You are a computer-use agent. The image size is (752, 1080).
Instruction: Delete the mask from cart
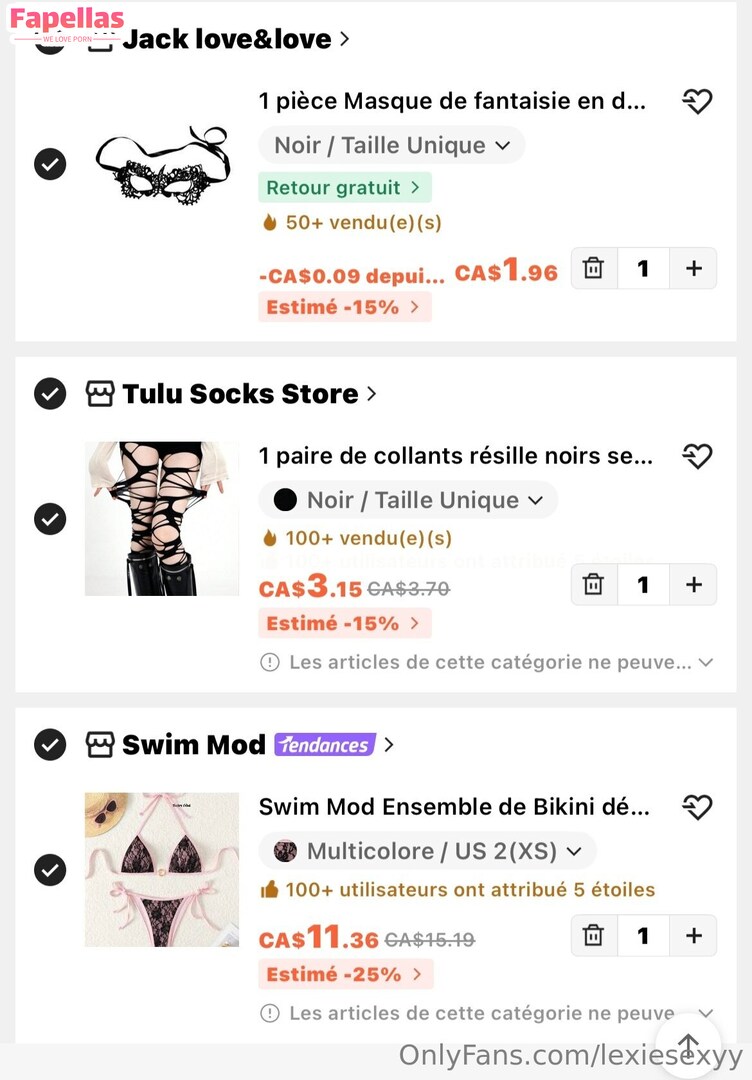click(594, 268)
